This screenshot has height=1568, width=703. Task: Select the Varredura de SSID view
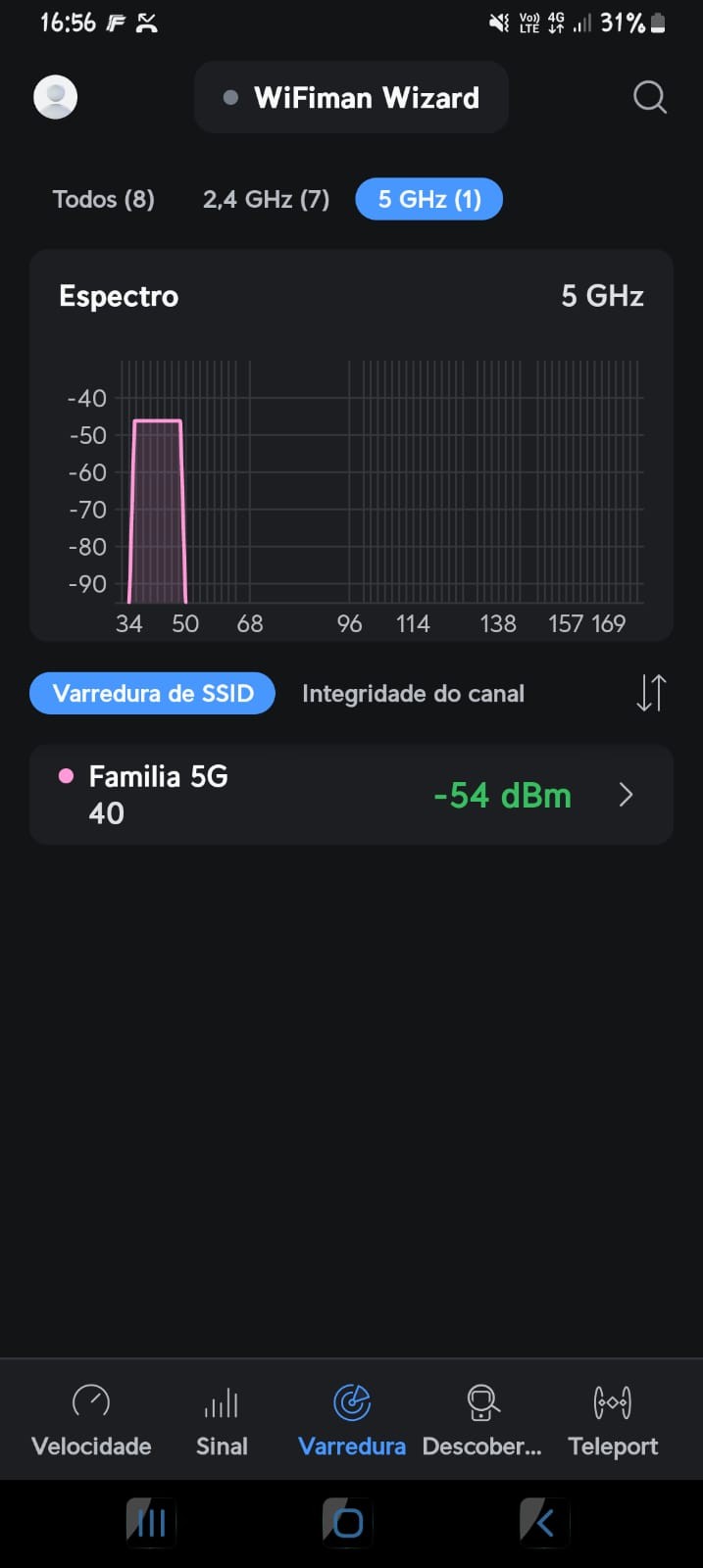click(153, 694)
